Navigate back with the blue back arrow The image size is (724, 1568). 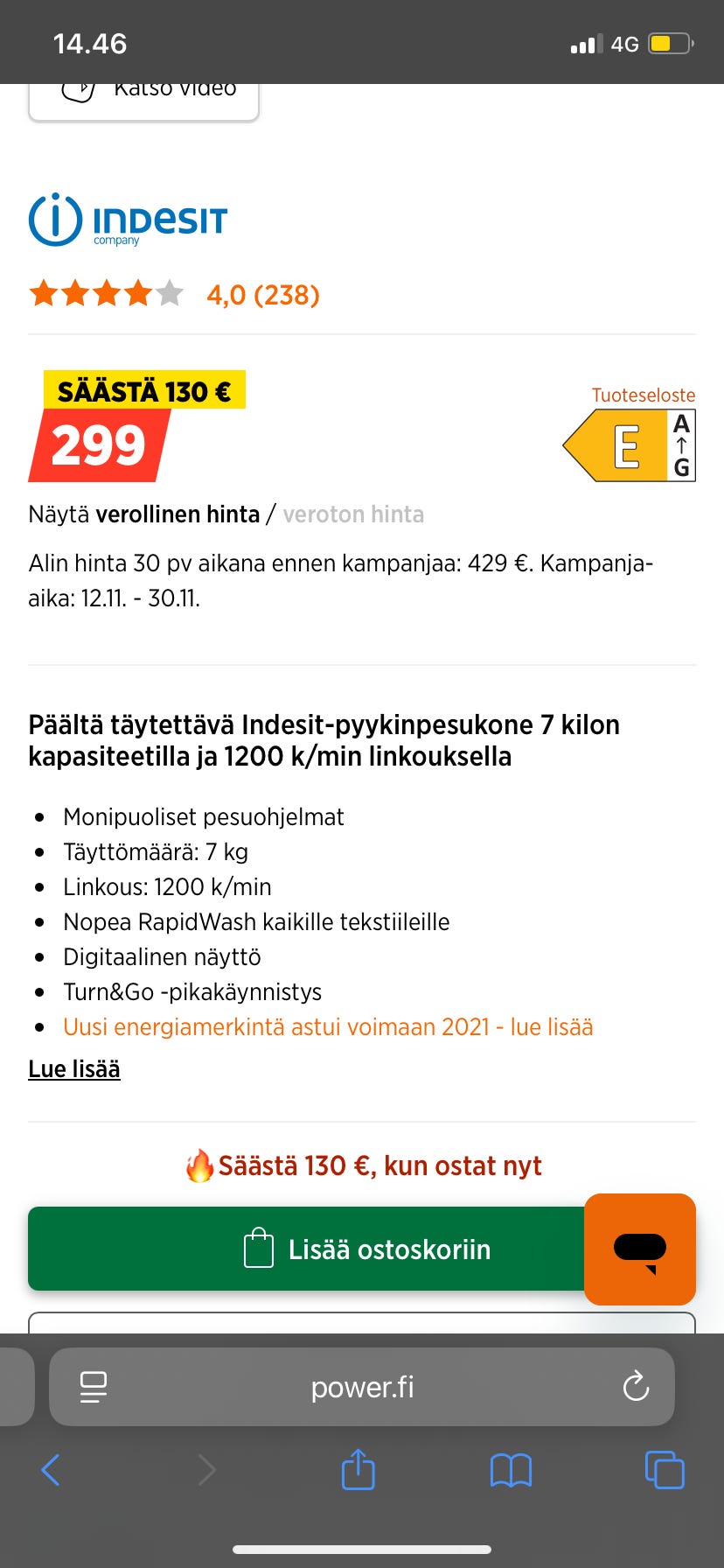coord(52,1470)
